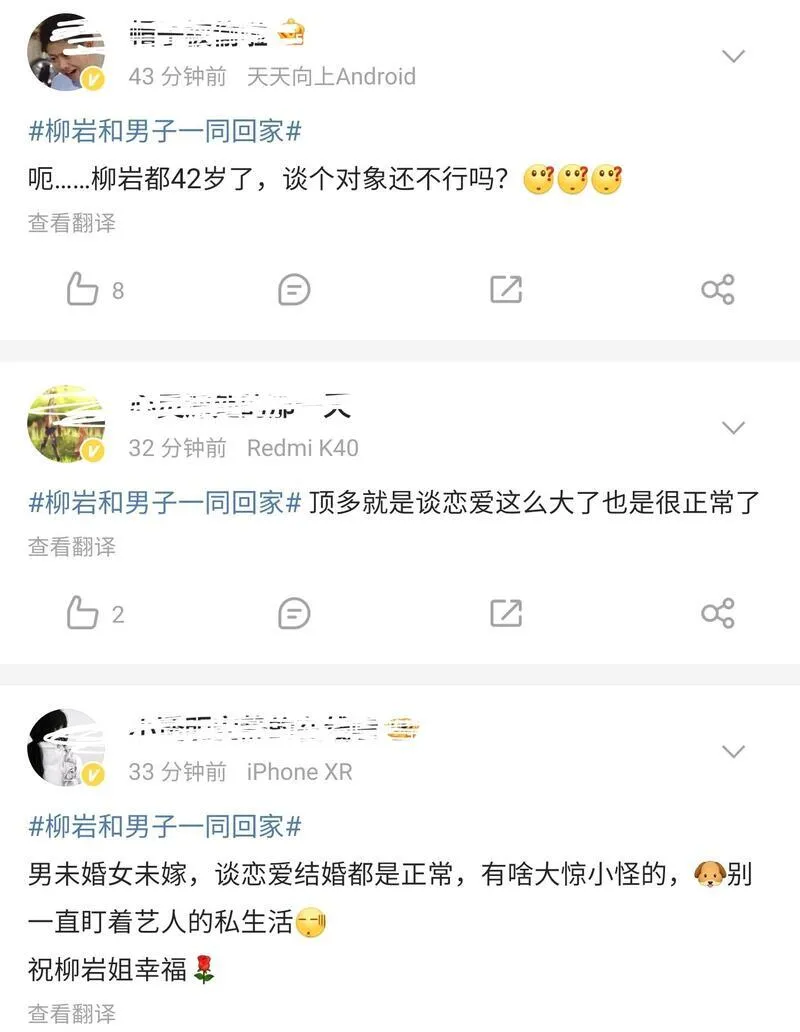Repost the 32 分钟前 post
The width and height of the screenshot is (800, 1032).
click(506, 613)
